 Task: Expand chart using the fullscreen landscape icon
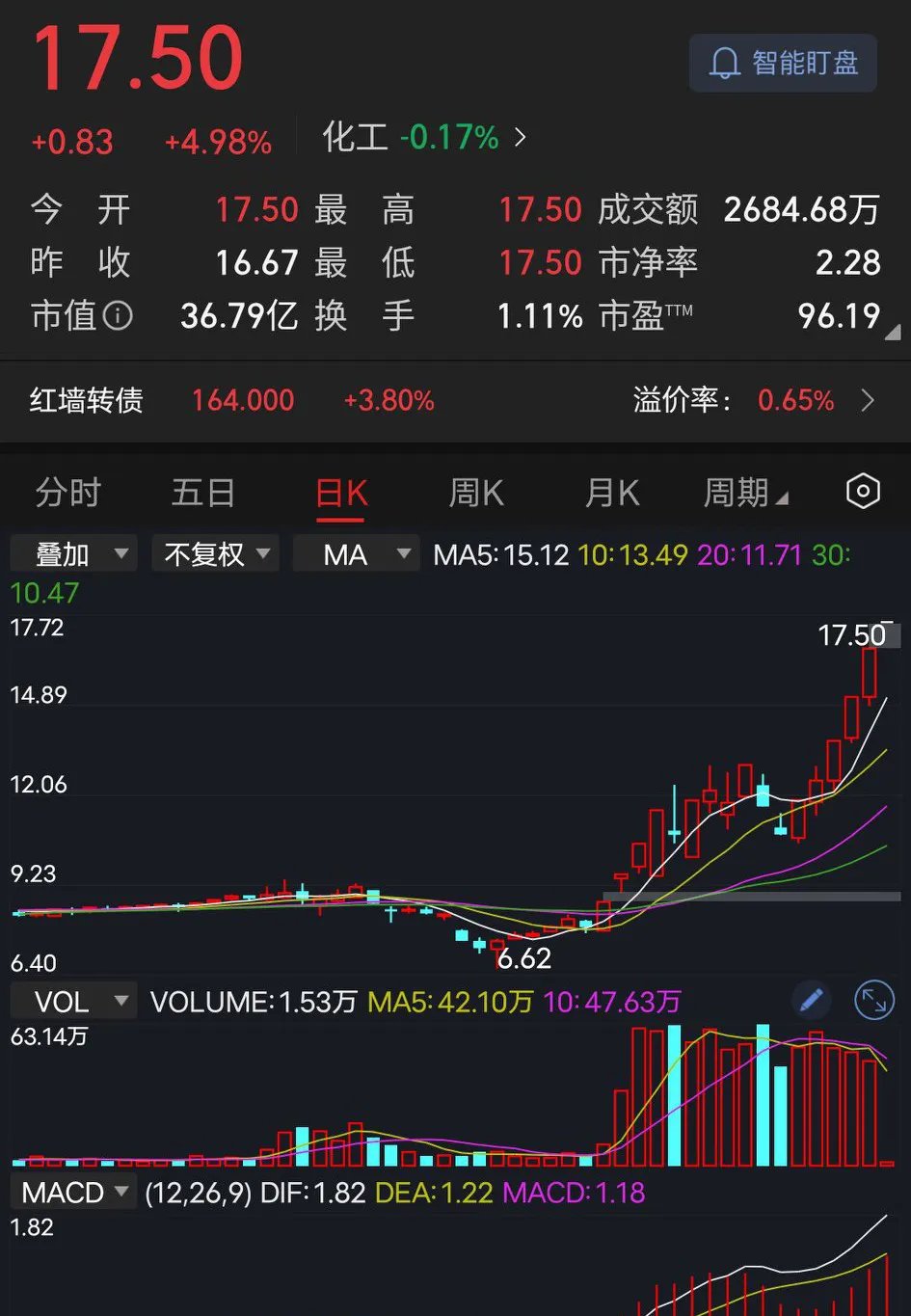tap(873, 1001)
